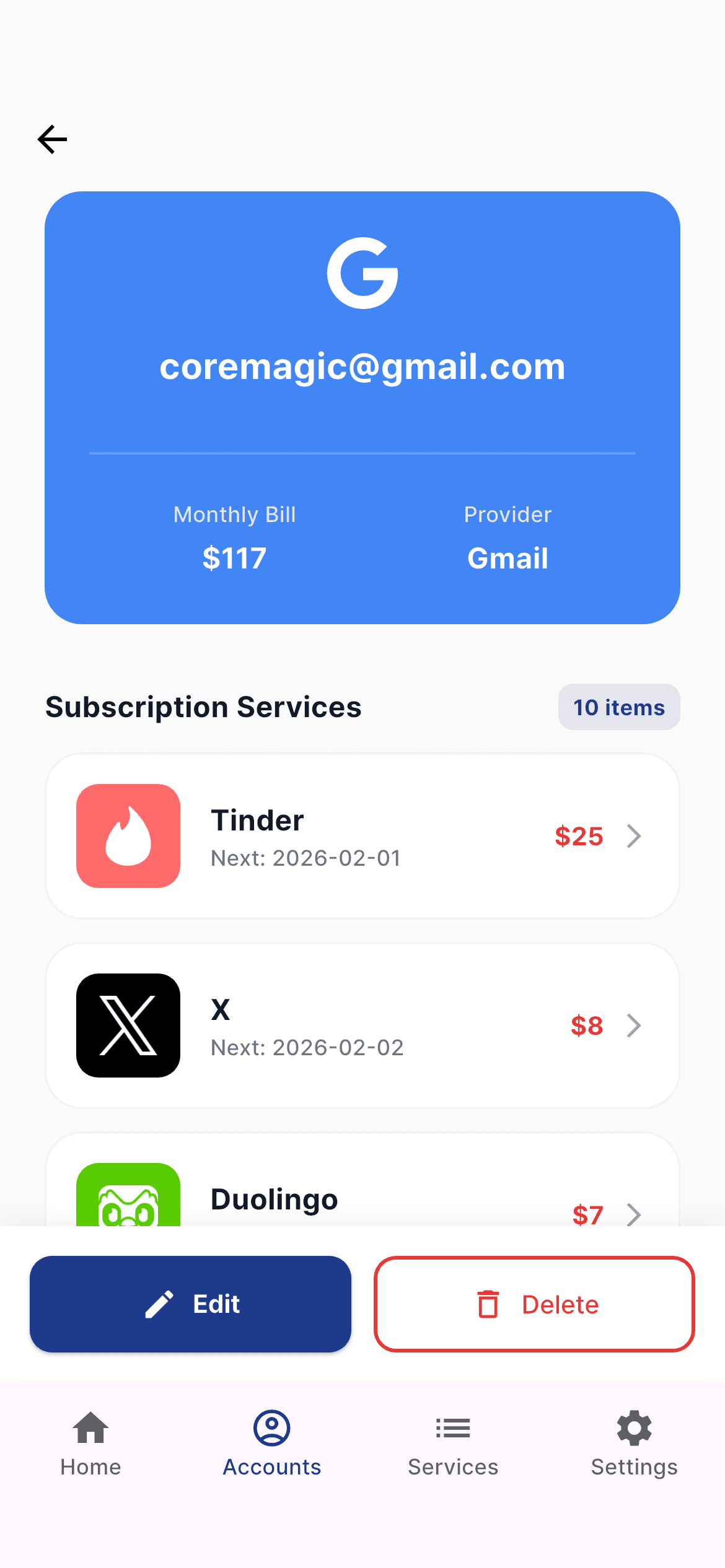Click the 10 items badge

(x=618, y=707)
